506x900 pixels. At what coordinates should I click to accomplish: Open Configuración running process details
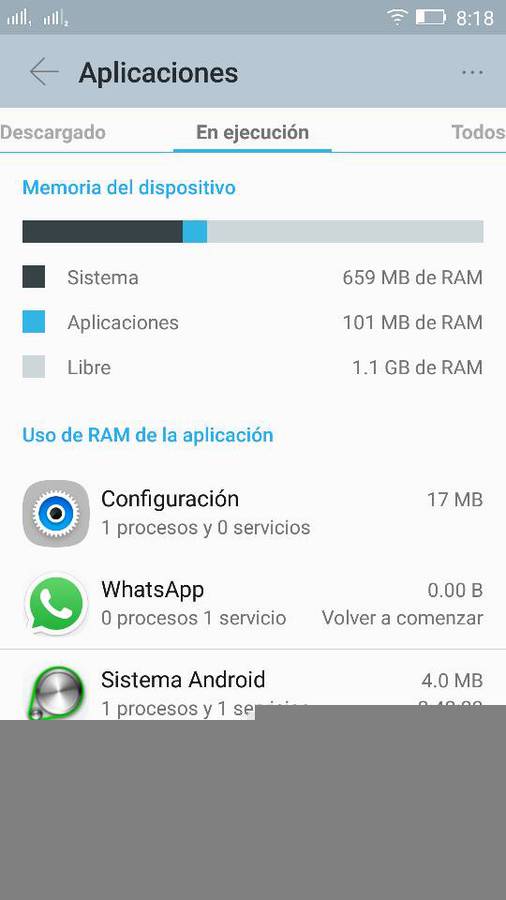coord(253,513)
